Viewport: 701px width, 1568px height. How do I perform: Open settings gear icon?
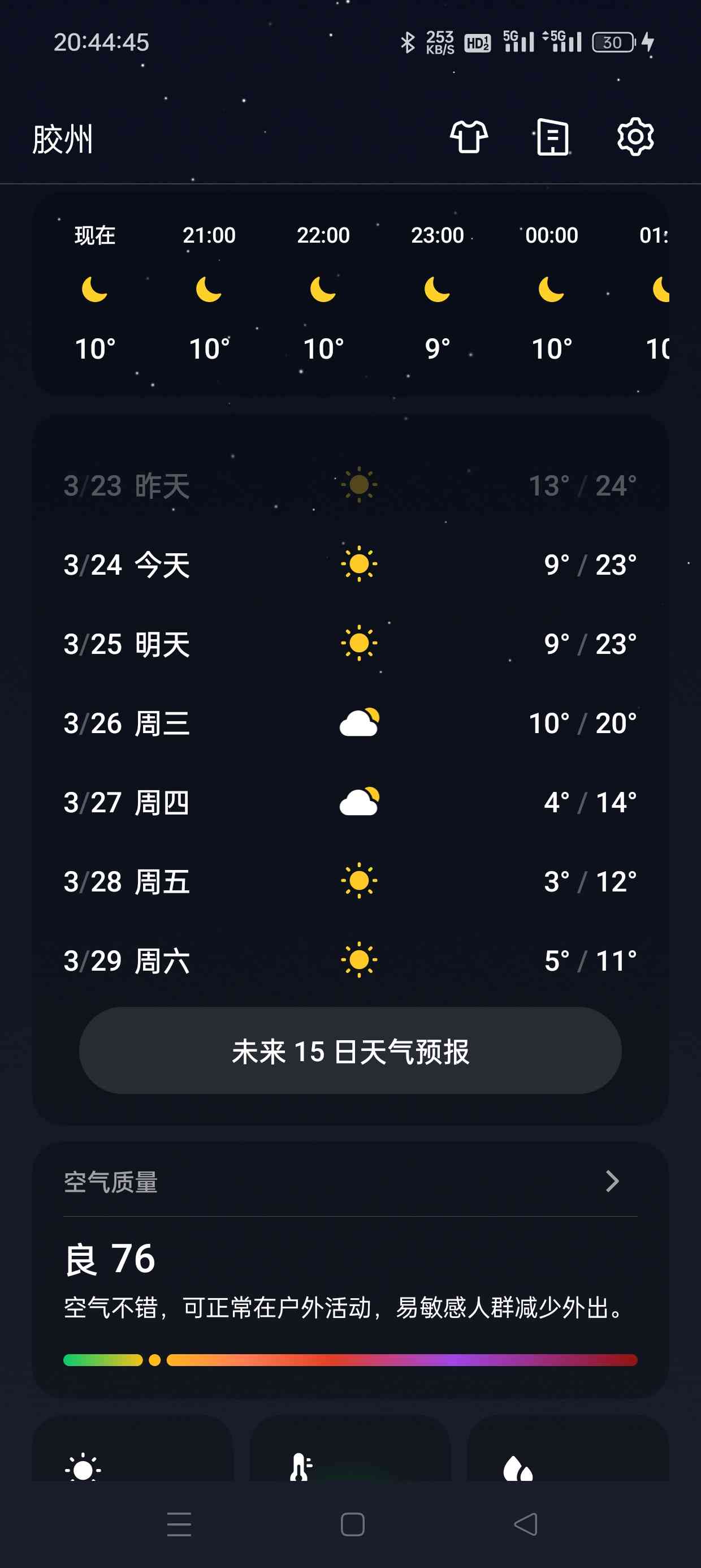coord(635,137)
